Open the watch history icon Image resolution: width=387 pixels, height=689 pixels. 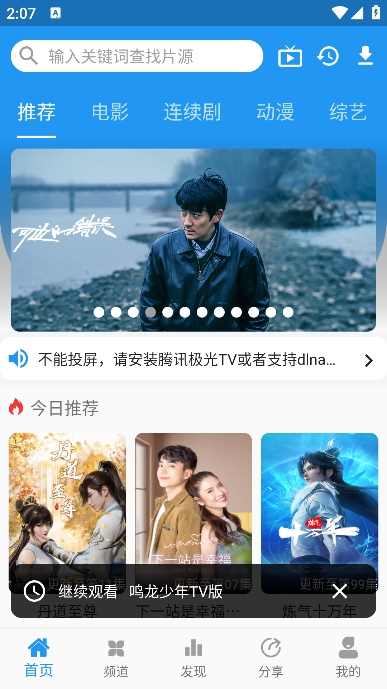coord(328,56)
